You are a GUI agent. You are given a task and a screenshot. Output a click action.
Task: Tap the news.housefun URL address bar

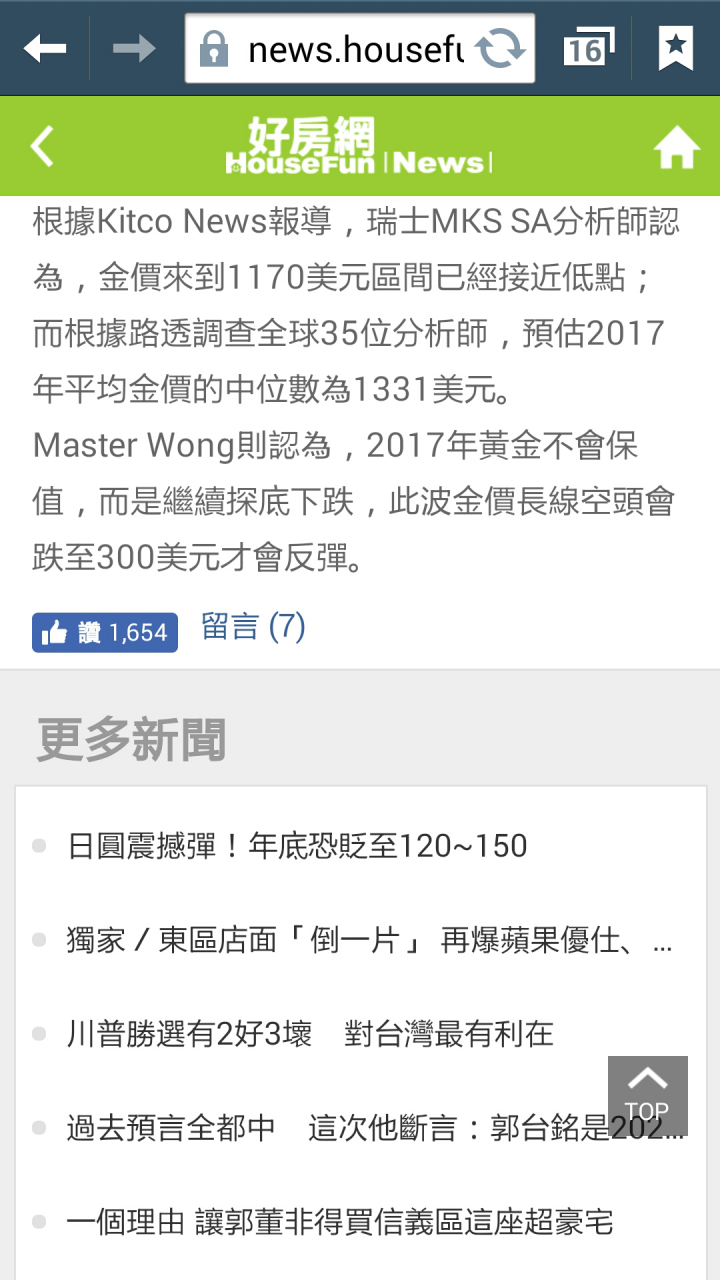click(340, 48)
